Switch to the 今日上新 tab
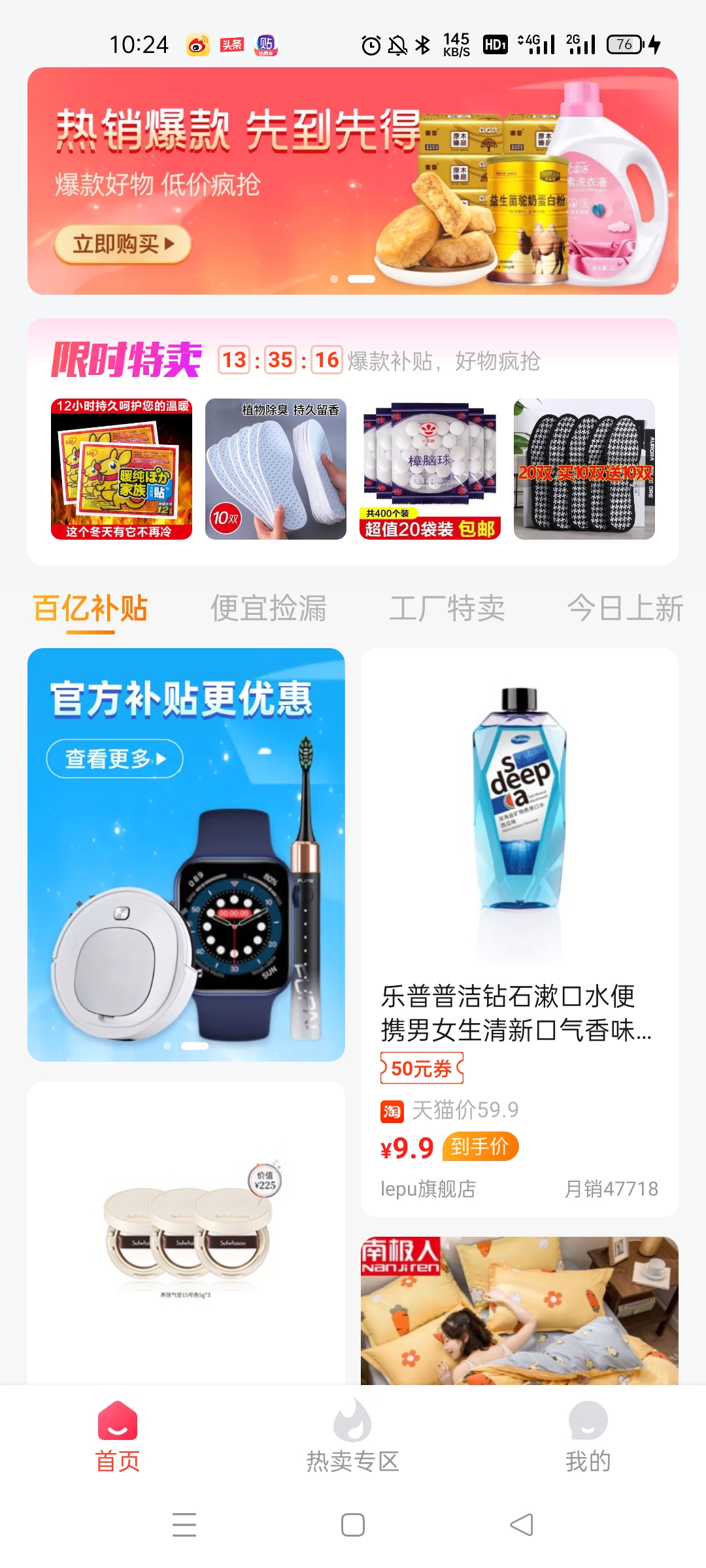 tap(625, 609)
